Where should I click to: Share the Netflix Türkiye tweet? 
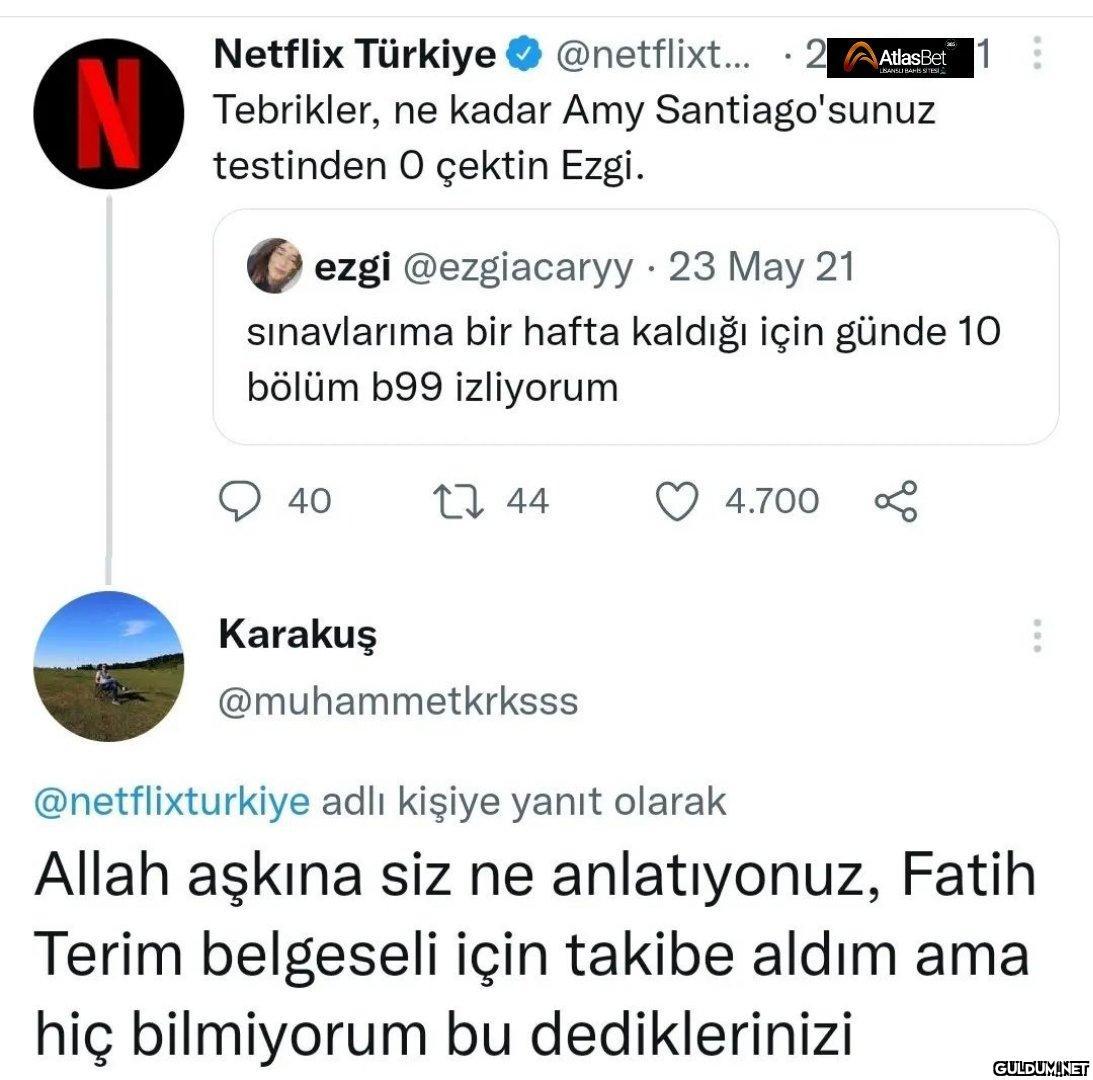(895, 501)
